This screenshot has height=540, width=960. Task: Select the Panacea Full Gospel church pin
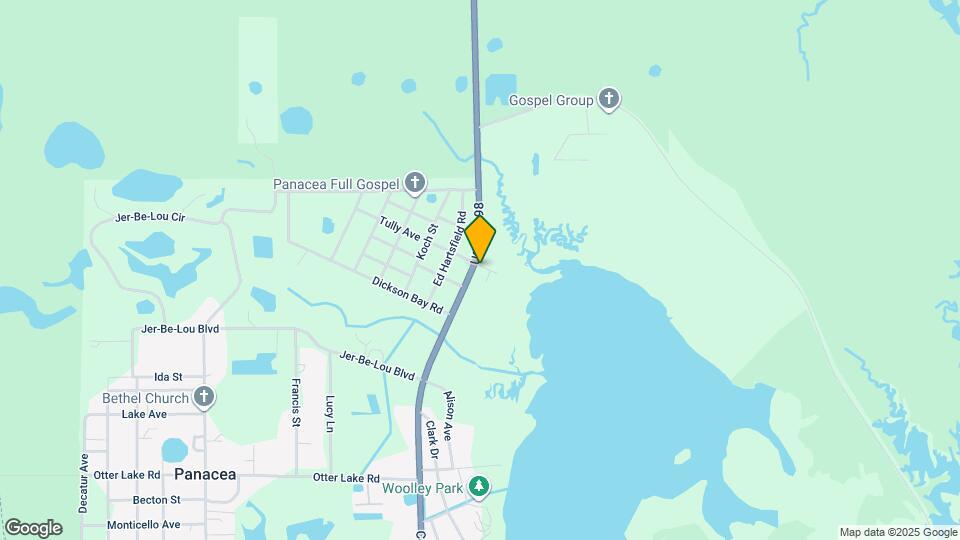click(x=416, y=183)
